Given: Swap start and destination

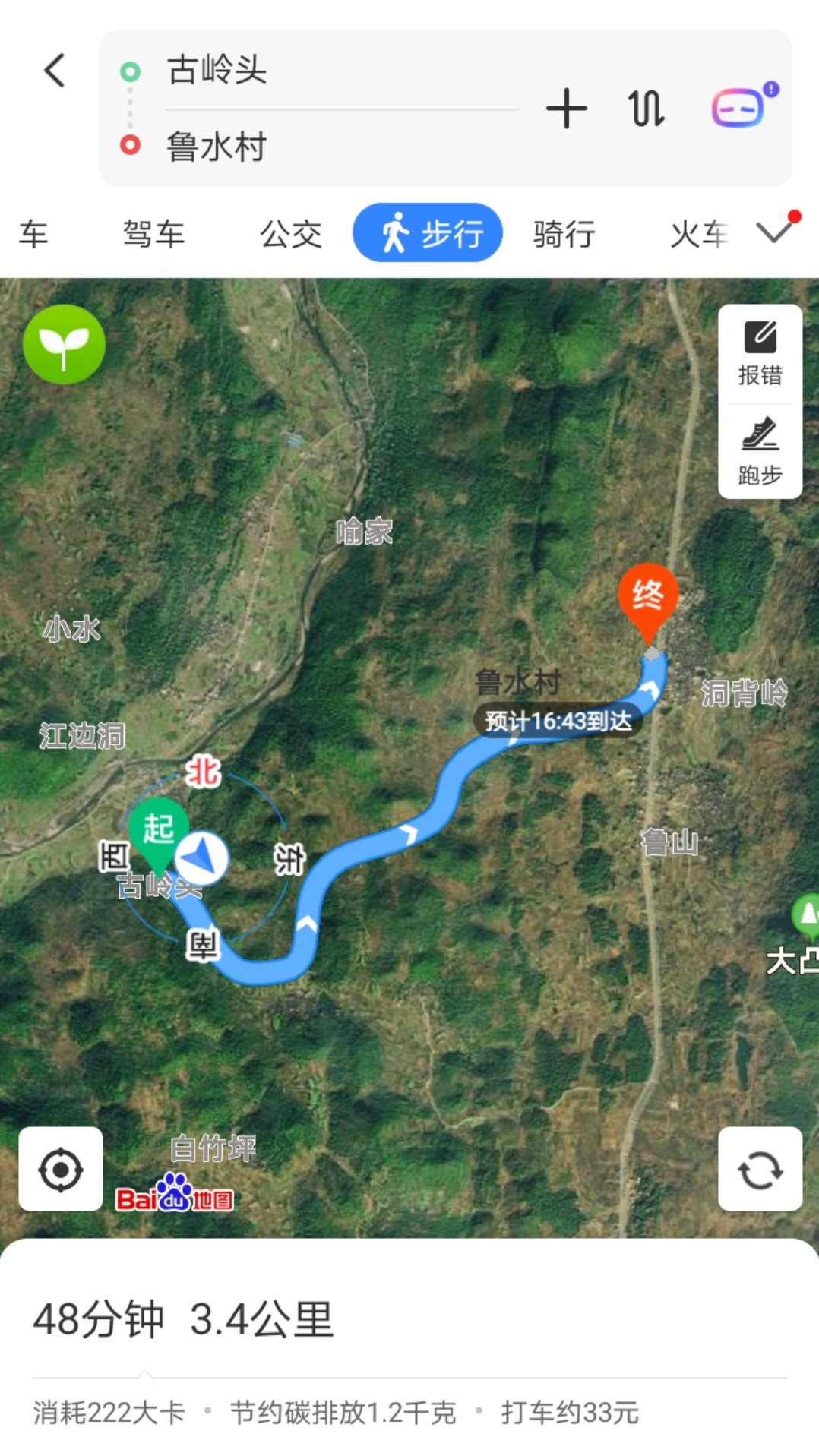Looking at the screenshot, I should (647, 108).
